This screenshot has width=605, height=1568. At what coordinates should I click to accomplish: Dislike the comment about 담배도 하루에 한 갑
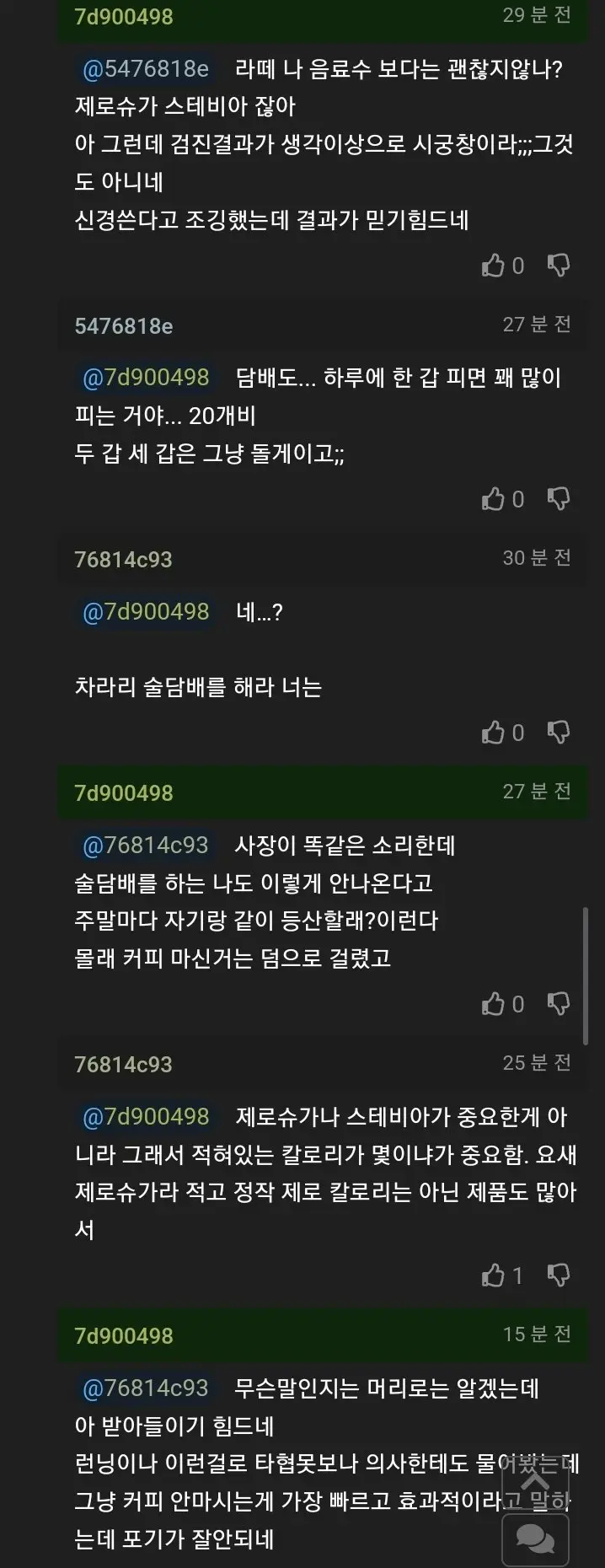click(559, 500)
